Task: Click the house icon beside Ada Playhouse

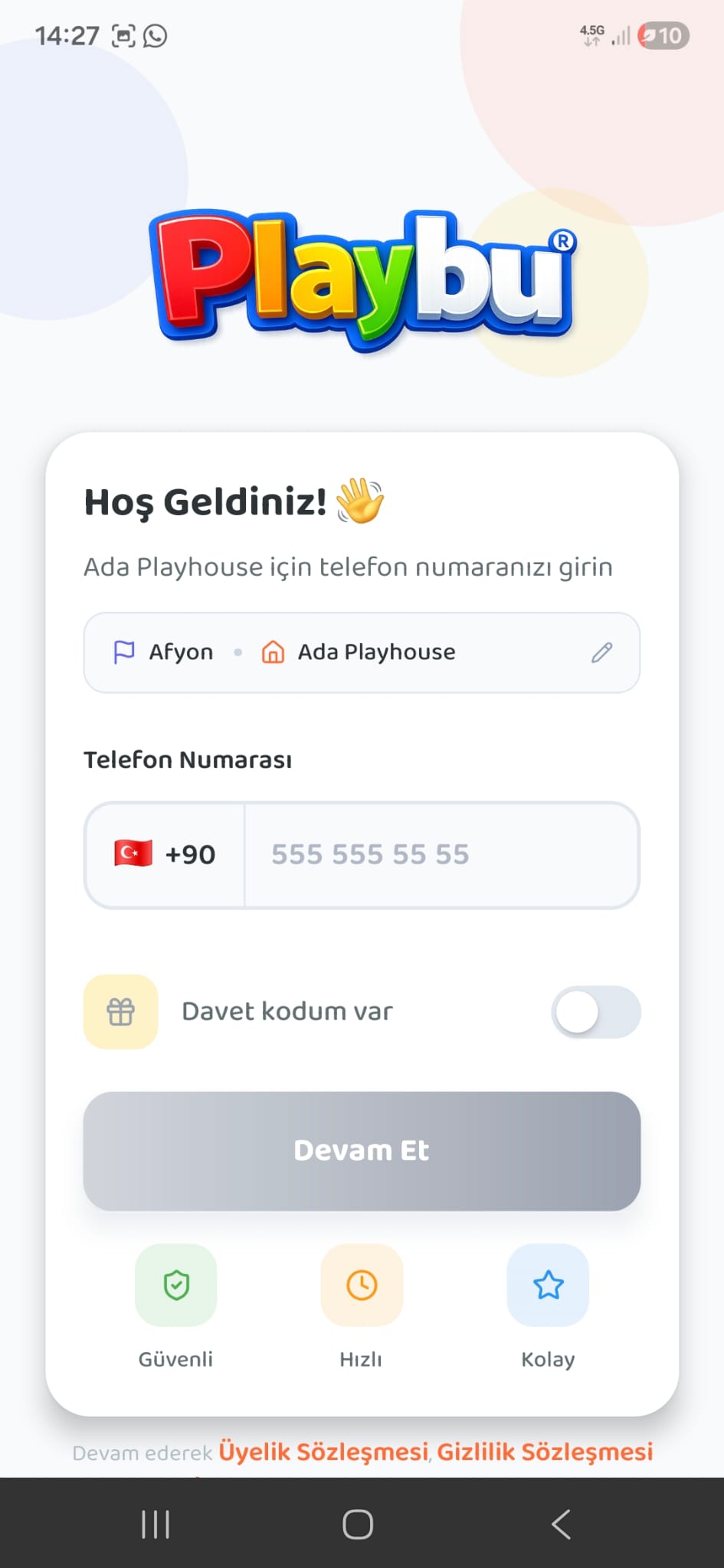Action: (274, 652)
